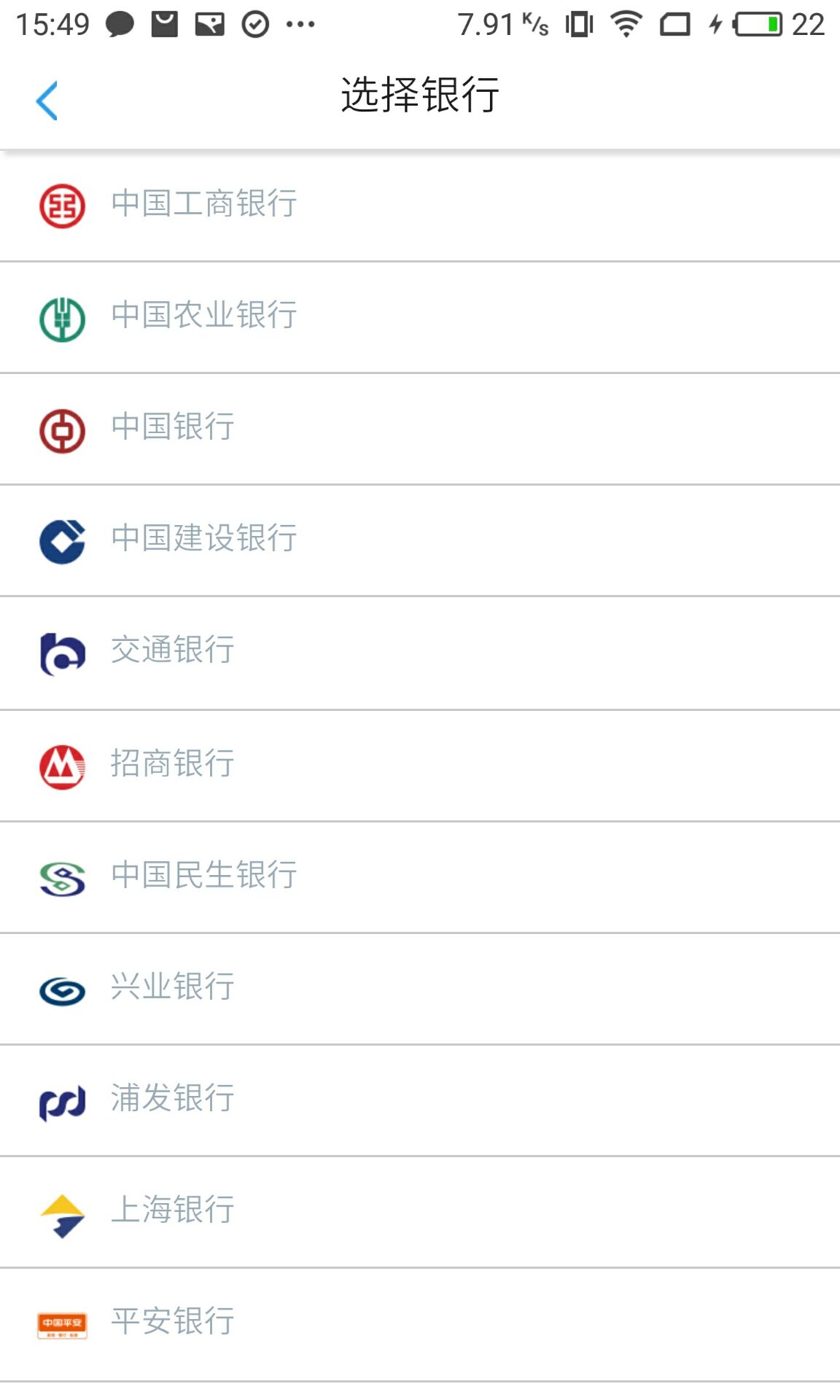Image resolution: width=840 pixels, height=1400 pixels.
Task: Select 中国建设银行
Action: pyautogui.click(x=420, y=540)
